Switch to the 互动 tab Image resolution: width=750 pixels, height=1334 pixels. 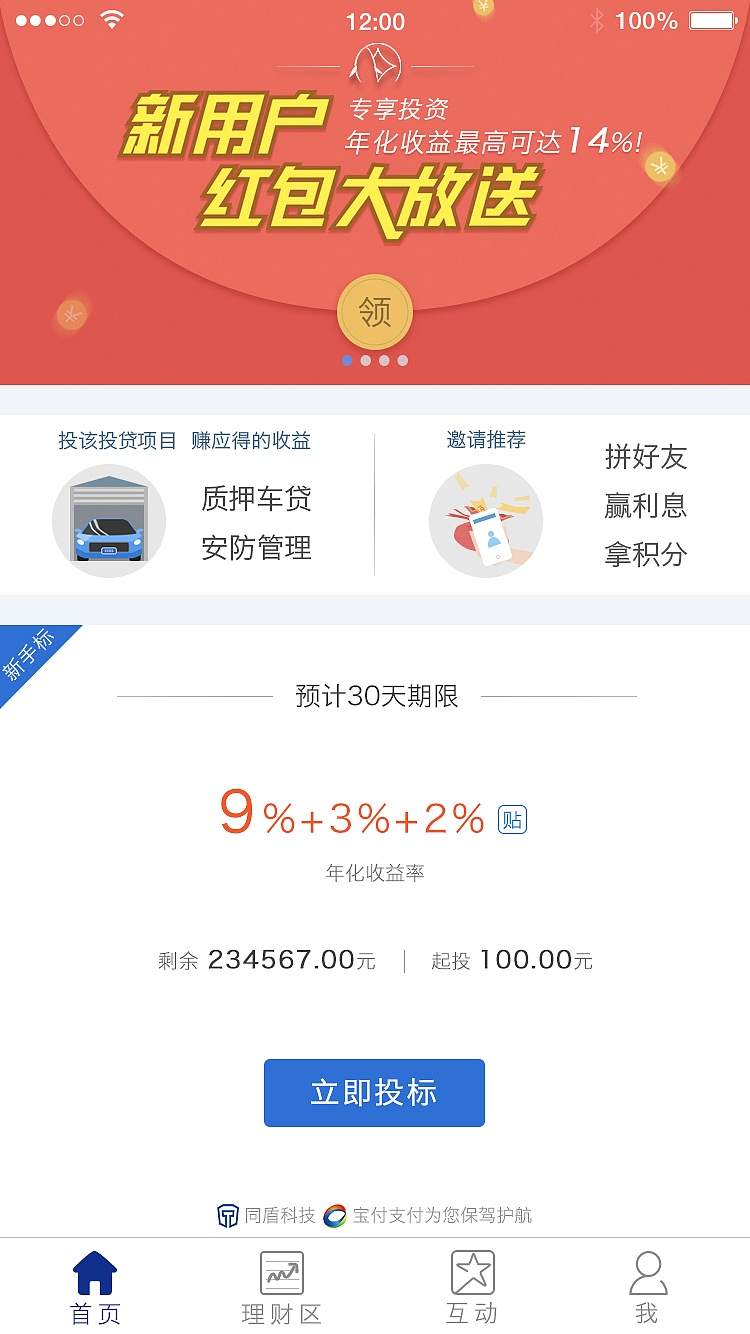point(471,1288)
